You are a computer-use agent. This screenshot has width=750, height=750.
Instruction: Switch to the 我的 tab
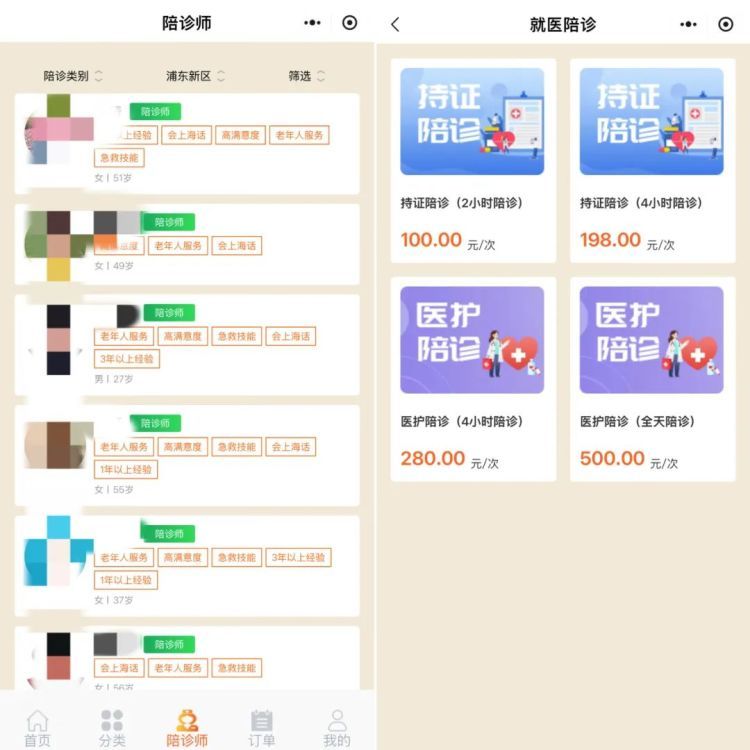(337, 728)
